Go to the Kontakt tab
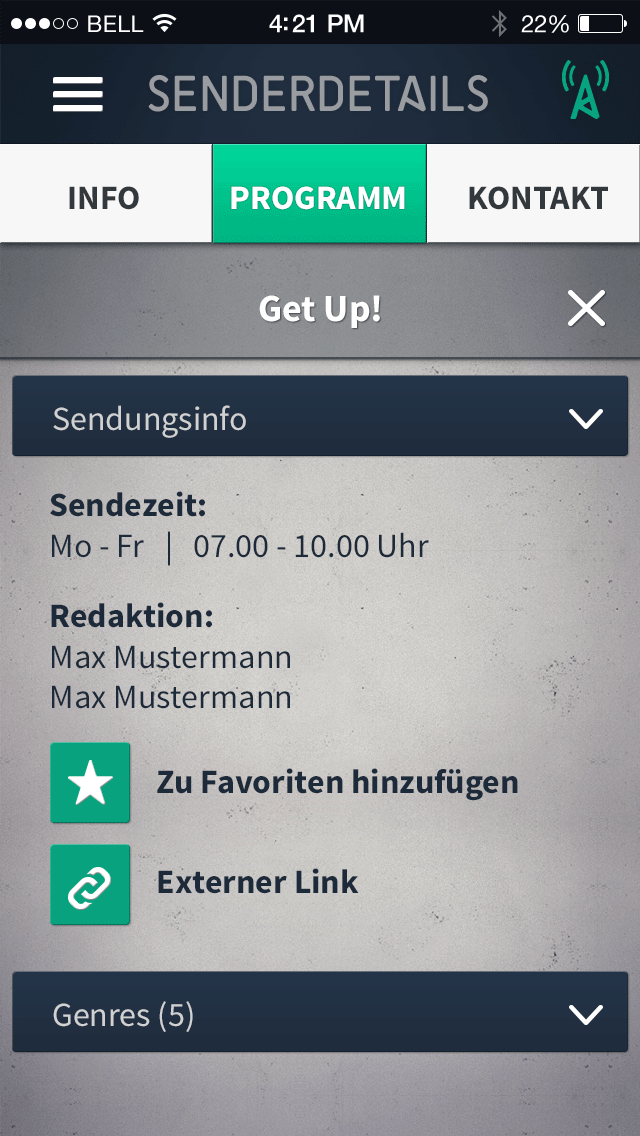 (x=537, y=197)
